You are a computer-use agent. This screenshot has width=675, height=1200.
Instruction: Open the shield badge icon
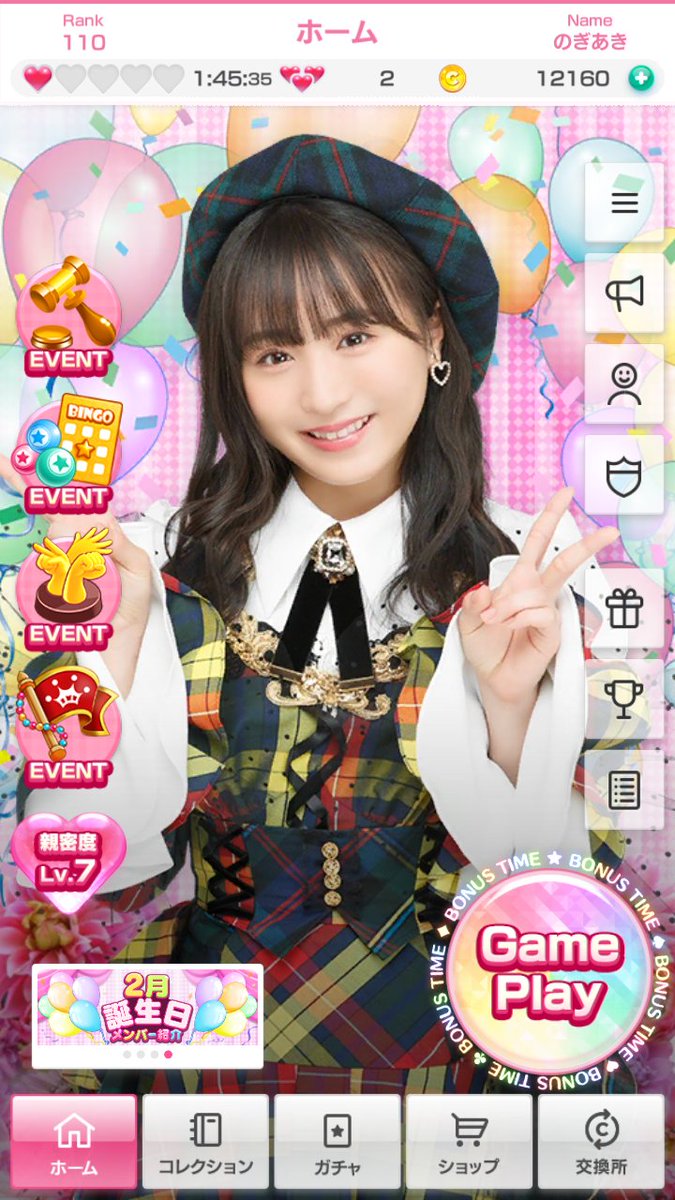(x=624, y=475)
